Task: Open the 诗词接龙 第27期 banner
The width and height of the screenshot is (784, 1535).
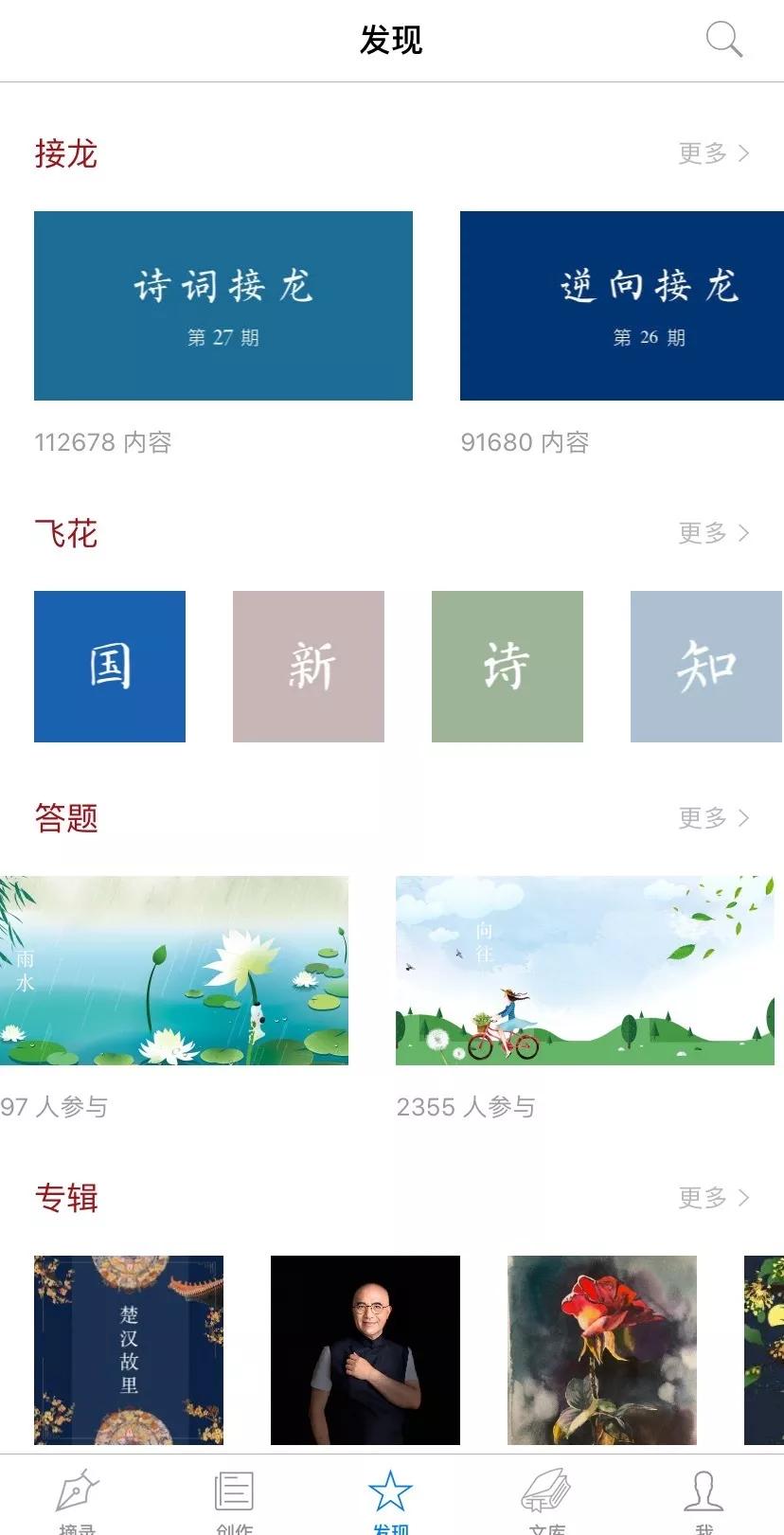Action: click(x=223, y=305)
